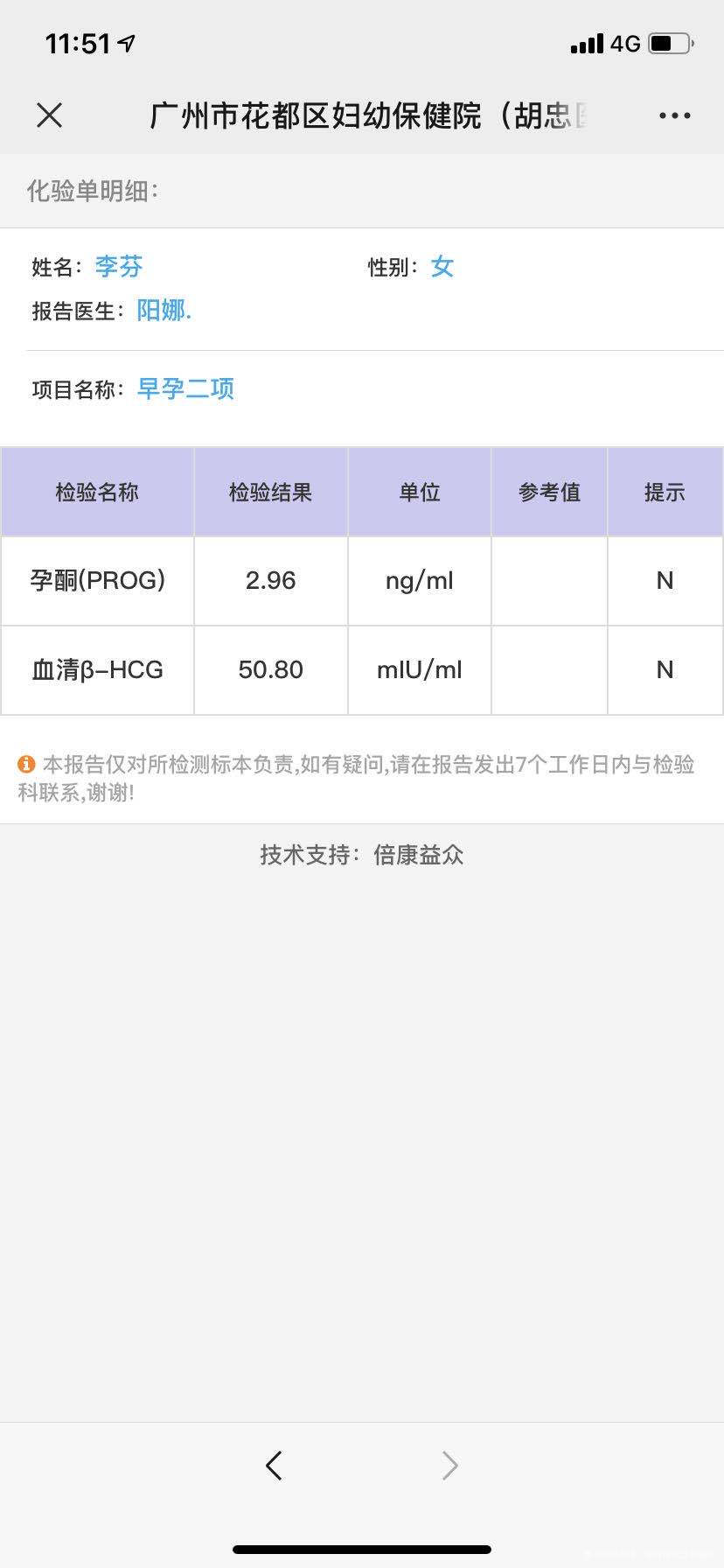
Task: Tap the cellular signal bars indicator
Action: point(588,43)
